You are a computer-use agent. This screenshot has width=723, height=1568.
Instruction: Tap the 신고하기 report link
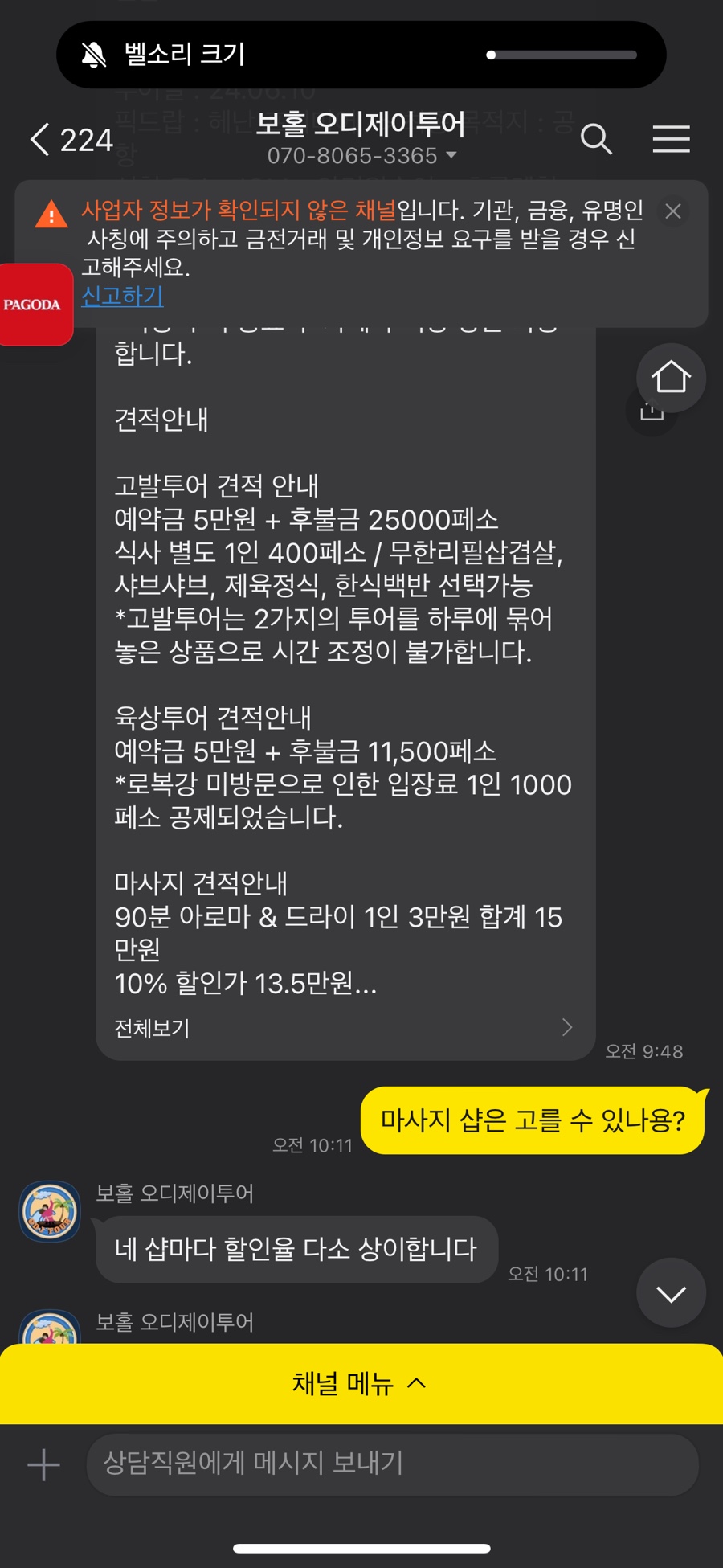click(x=122, y=296)
